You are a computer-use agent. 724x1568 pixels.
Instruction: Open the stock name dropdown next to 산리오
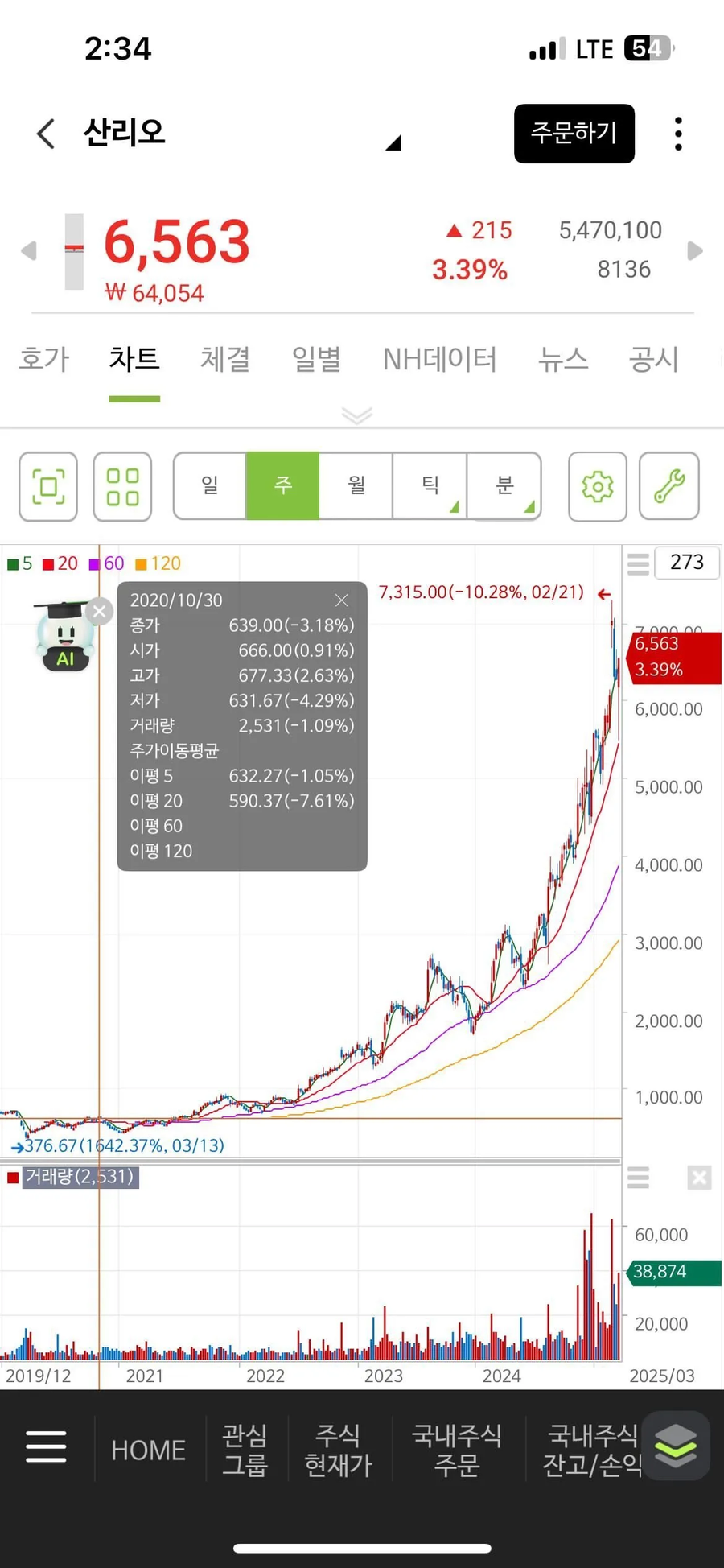click(393, 143)
